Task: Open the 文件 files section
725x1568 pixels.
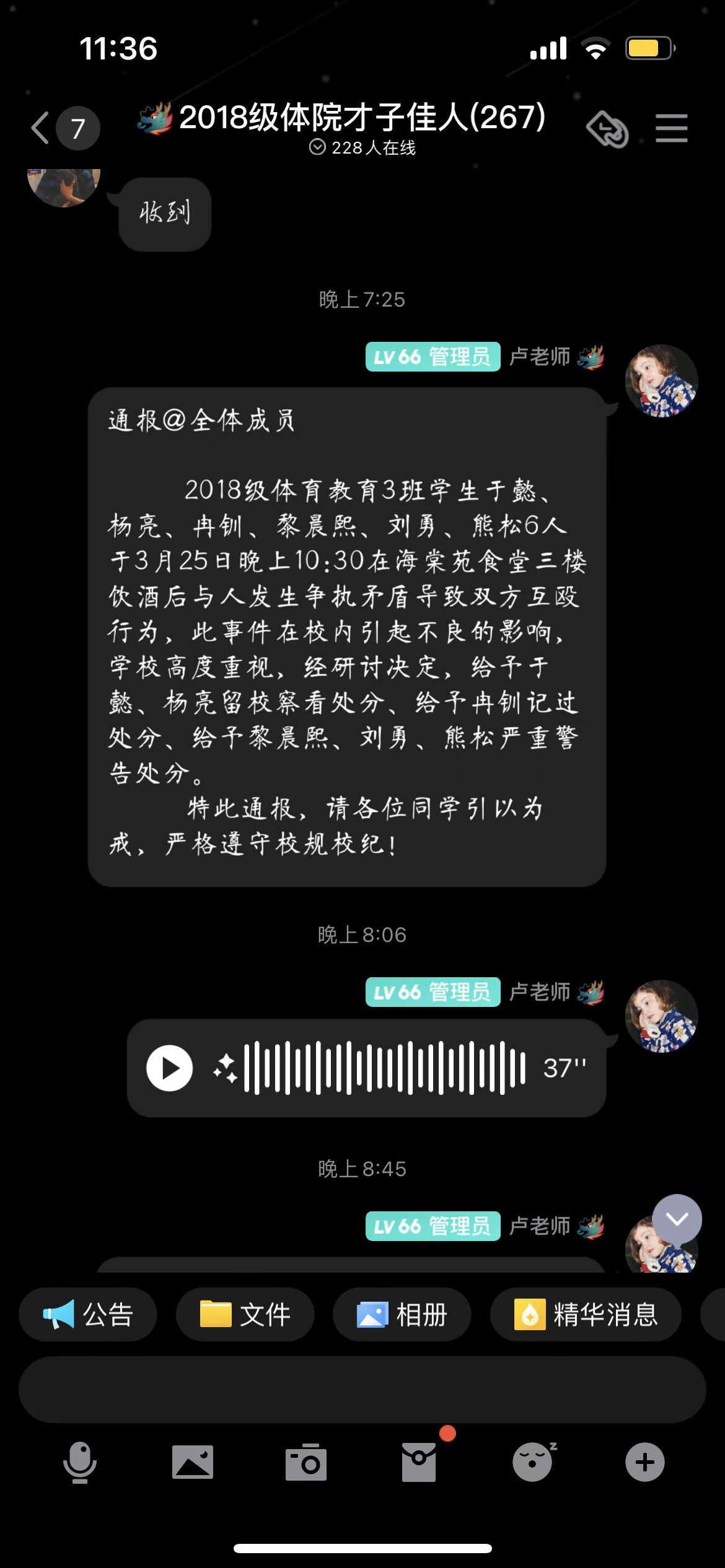Action: pyautogui.click(x=245, y=1314)
